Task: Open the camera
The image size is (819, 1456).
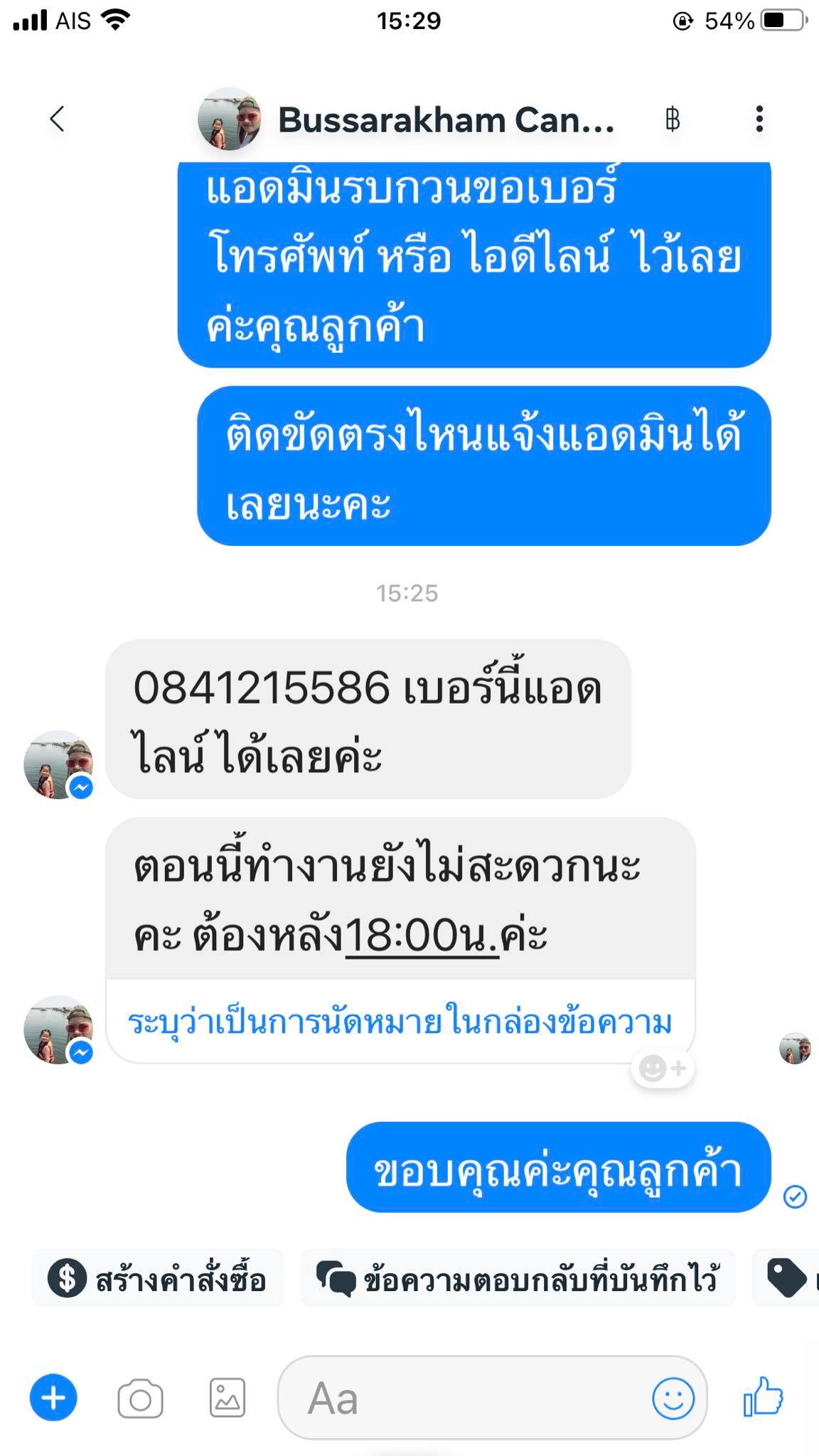Action: click(x=140, y=1398)
